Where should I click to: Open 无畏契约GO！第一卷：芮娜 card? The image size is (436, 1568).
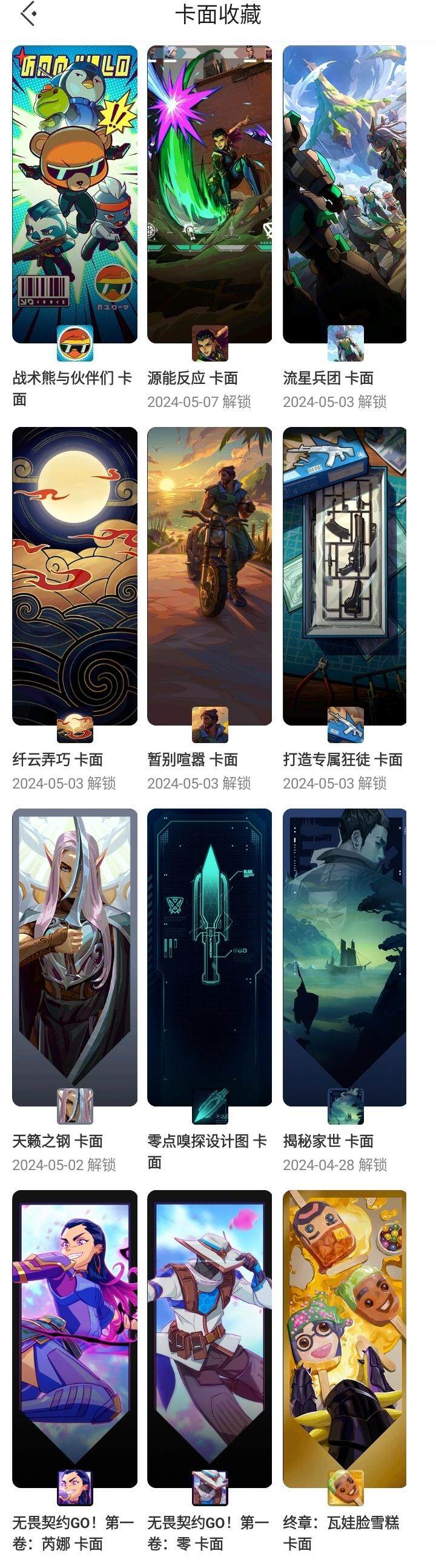pos(74,1338)
